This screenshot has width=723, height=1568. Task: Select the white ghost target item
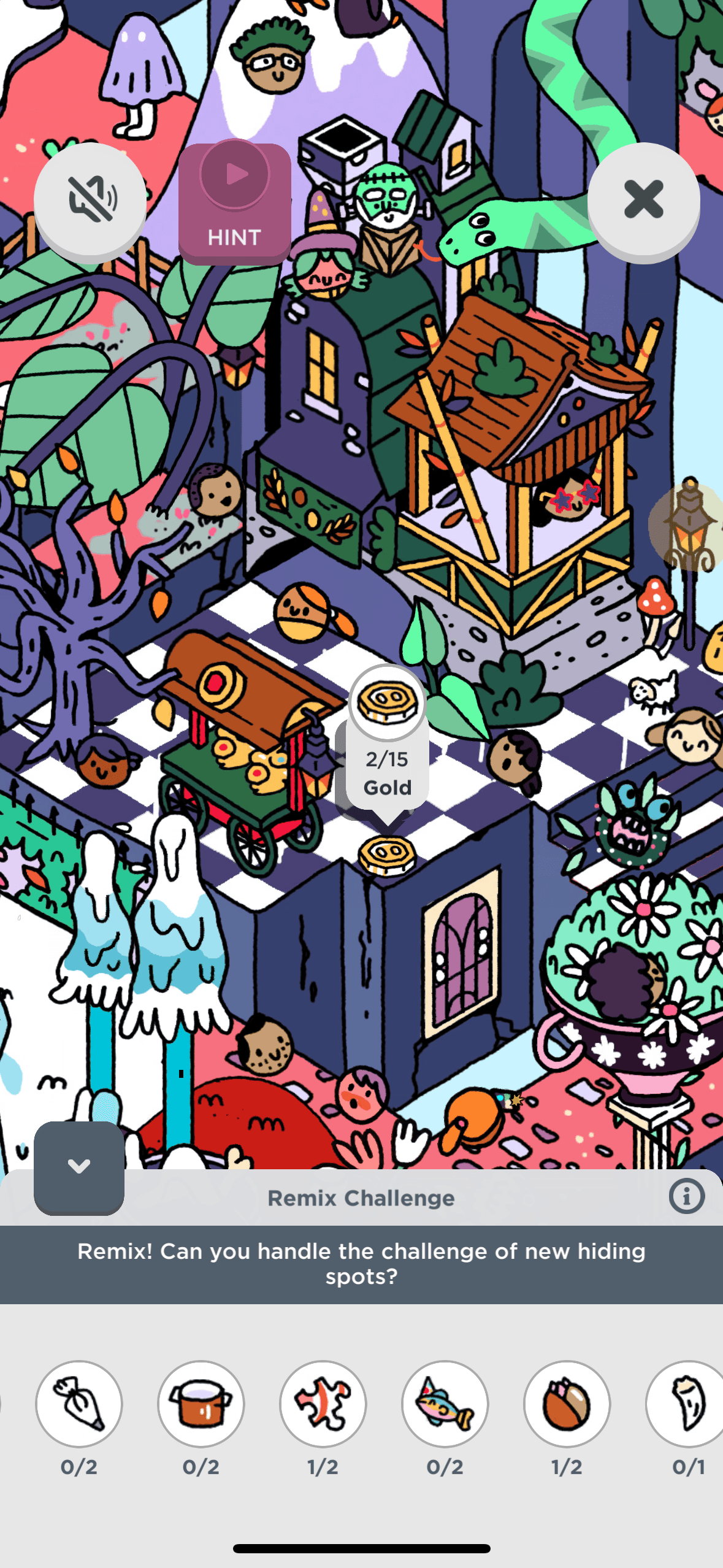(x=687, y=1404)
